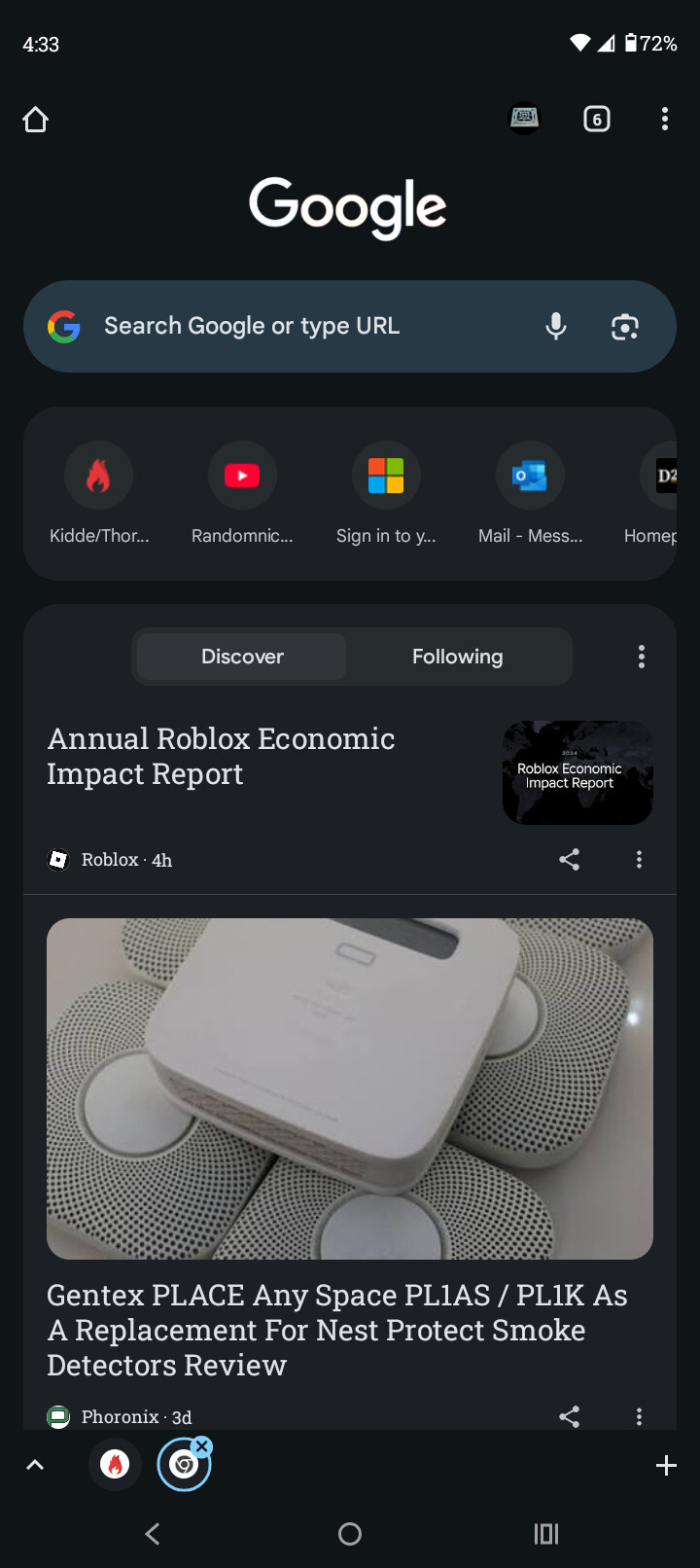Go back using the system navigation bar

pos(153,1534)
